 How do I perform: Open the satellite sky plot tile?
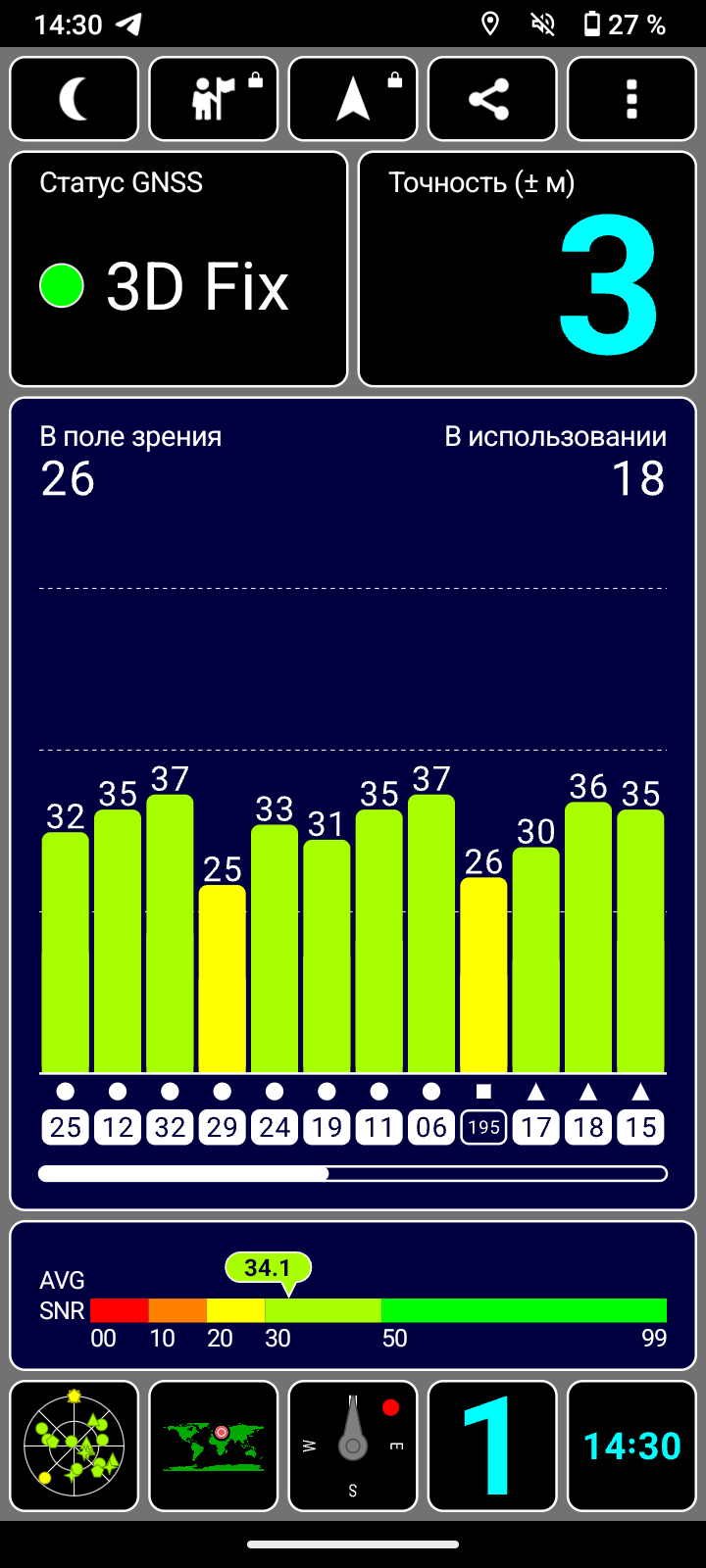tap(75, 1445)
